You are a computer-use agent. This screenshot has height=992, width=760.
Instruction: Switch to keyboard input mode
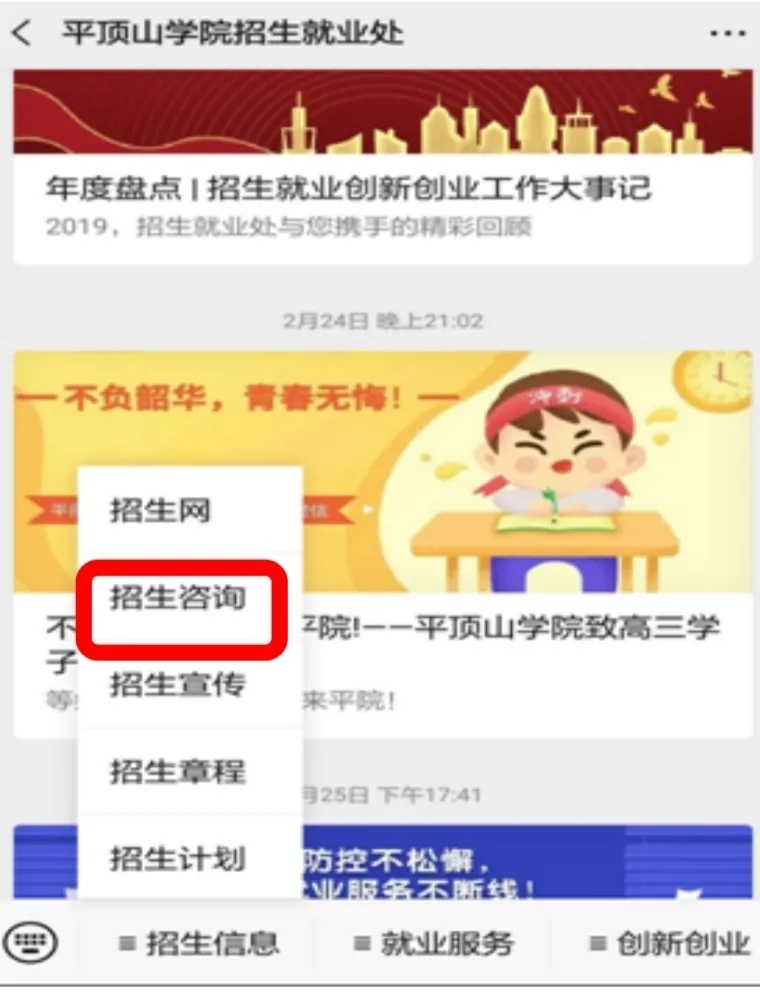(31, 941)
